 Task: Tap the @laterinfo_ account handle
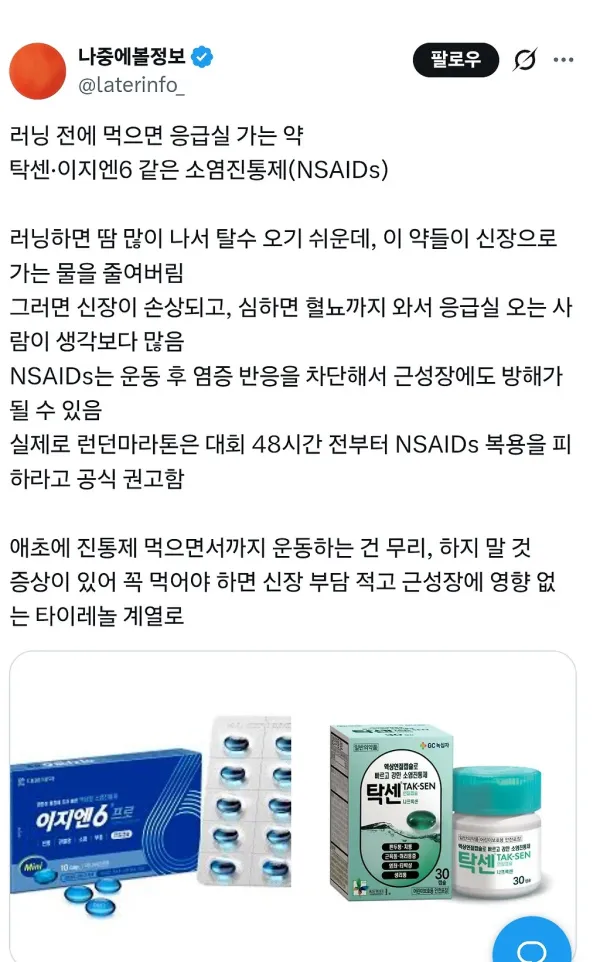[x=131, y=85]
